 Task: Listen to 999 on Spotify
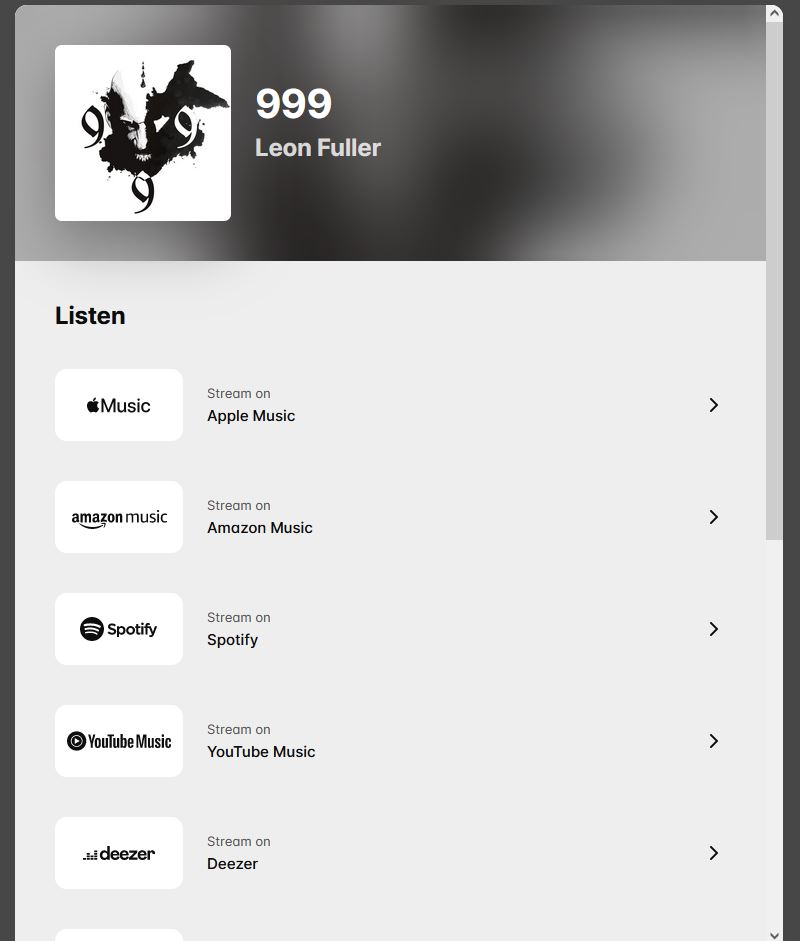(x=390, y=629)
